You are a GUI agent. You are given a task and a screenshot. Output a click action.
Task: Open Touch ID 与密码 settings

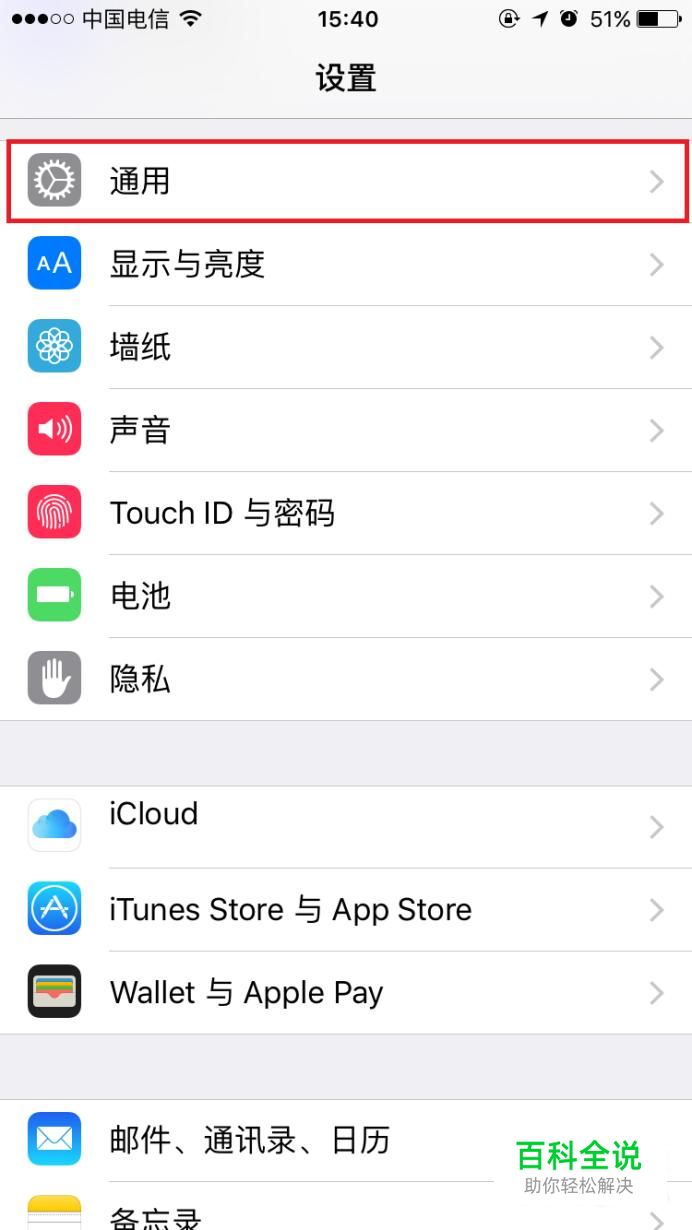coord(346,513)
